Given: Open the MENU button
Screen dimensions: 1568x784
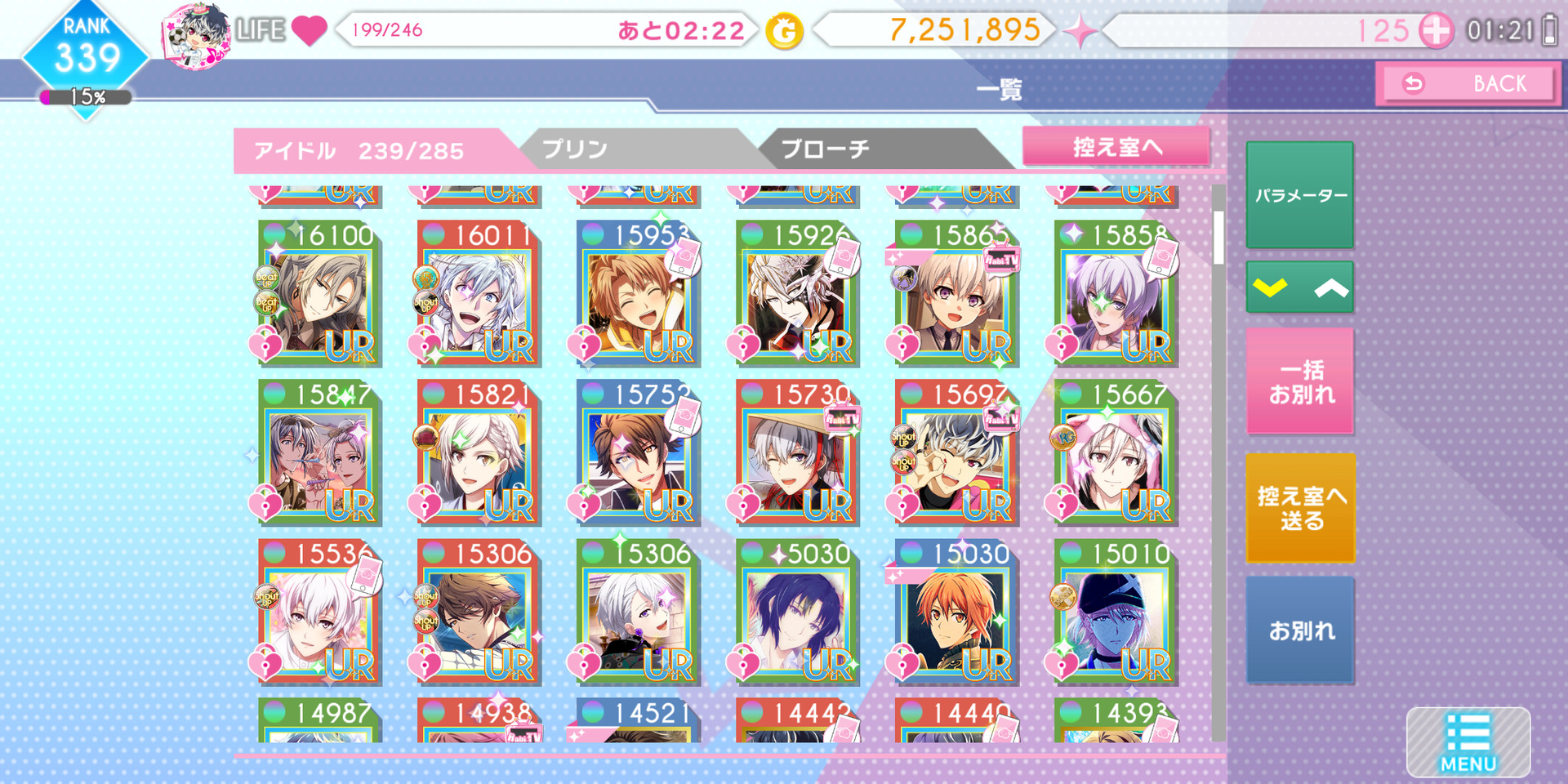Looking at the screenshot, I should pos(1468,742).
